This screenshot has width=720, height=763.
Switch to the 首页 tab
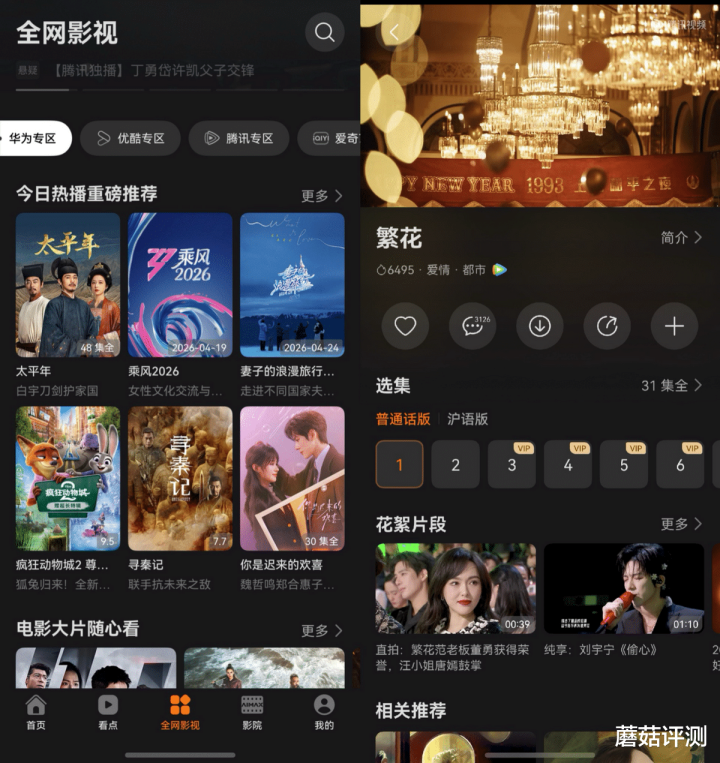click(x=36, y=712)
